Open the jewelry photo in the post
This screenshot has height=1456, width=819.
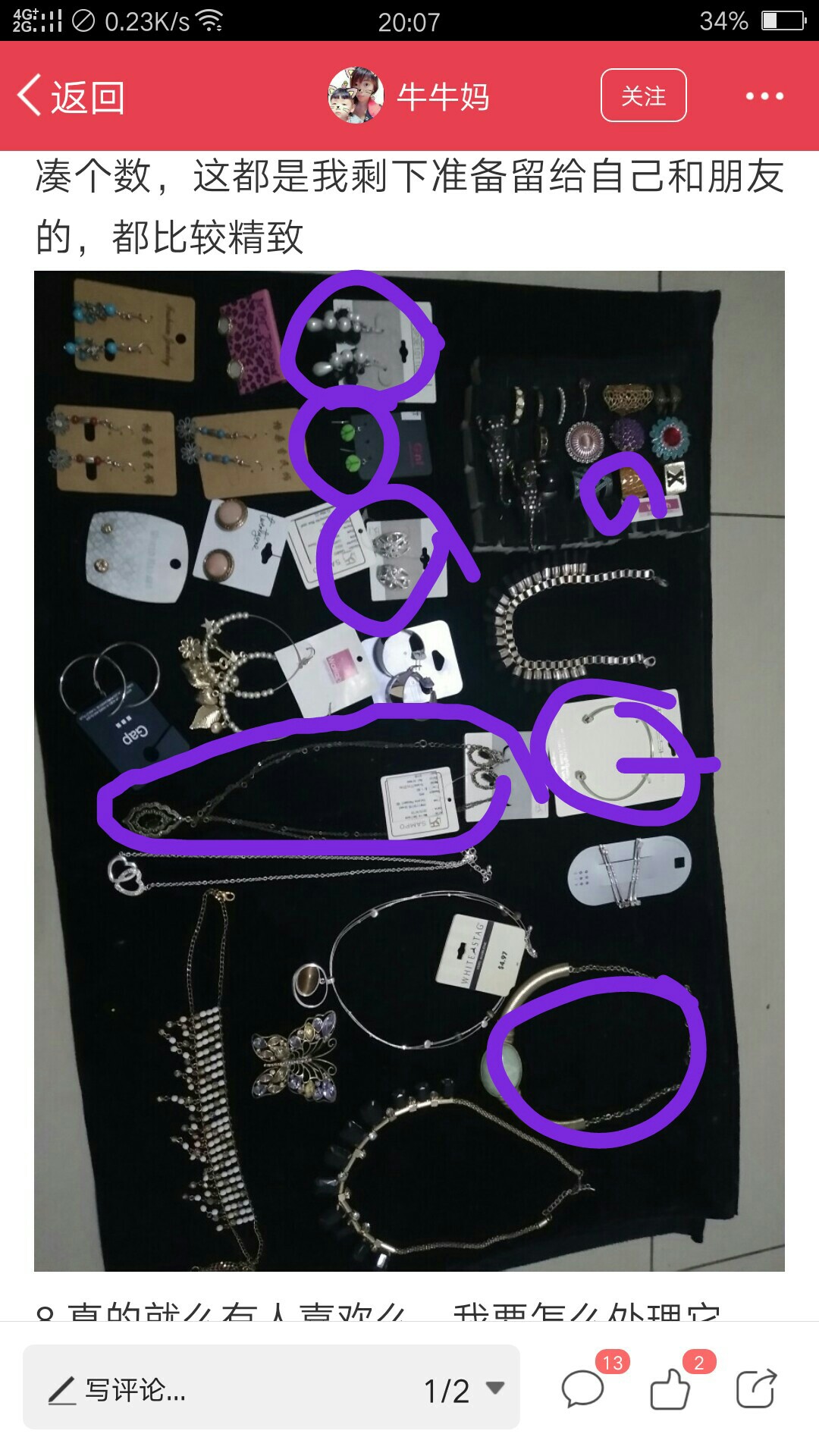409,770
